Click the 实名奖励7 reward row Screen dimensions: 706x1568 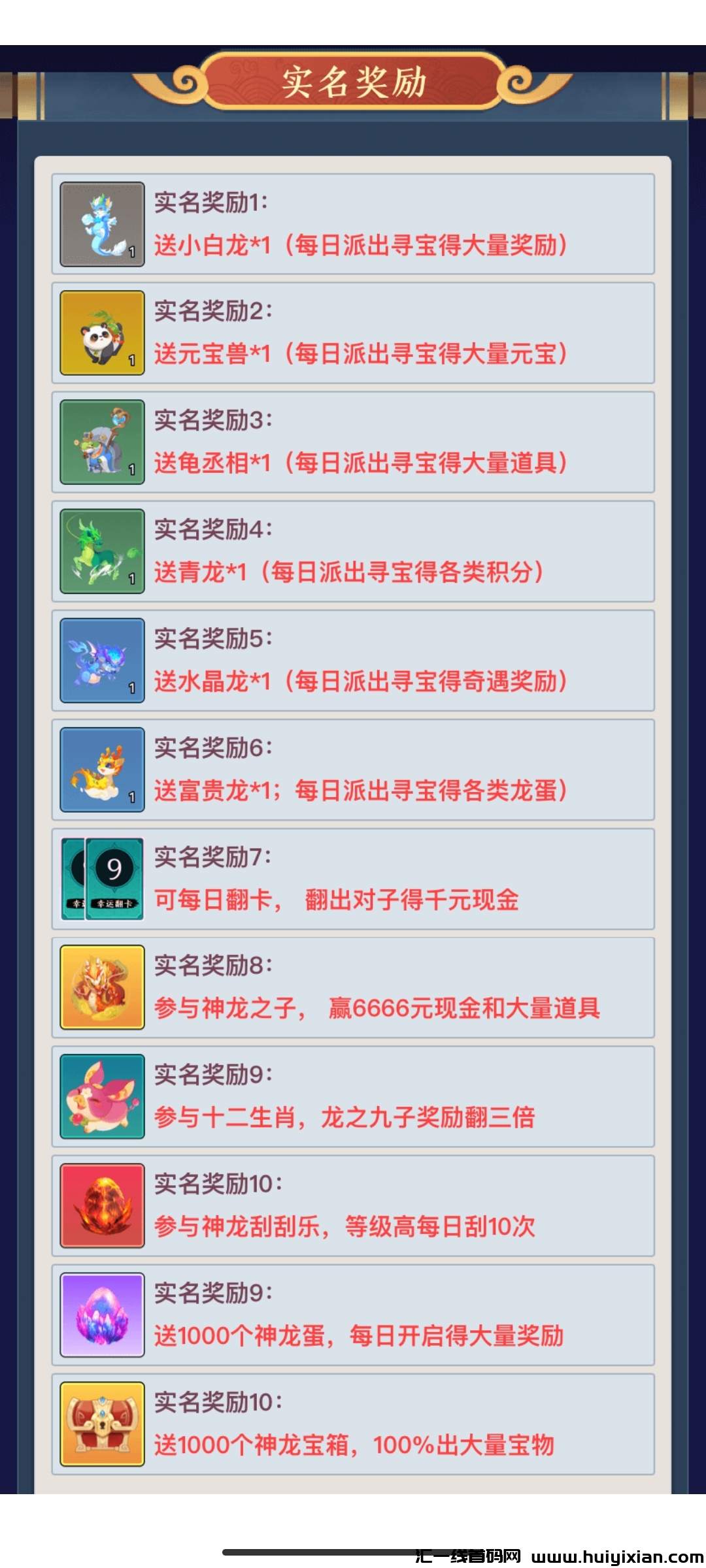[x=353, y=879]
